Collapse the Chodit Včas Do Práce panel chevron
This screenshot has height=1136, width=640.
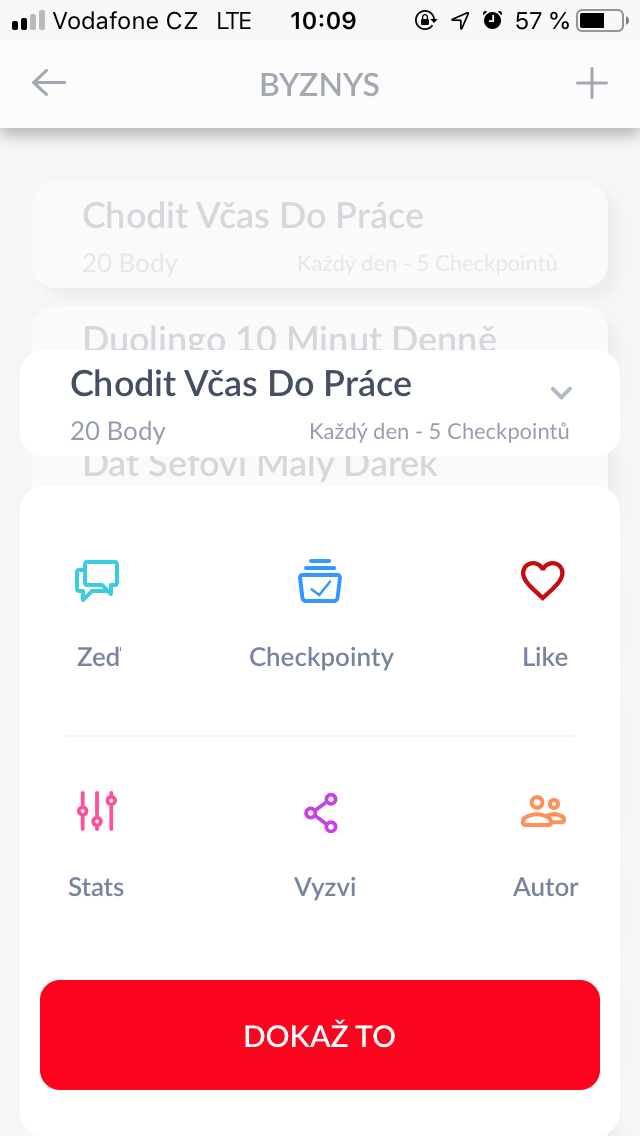point(562,392)
